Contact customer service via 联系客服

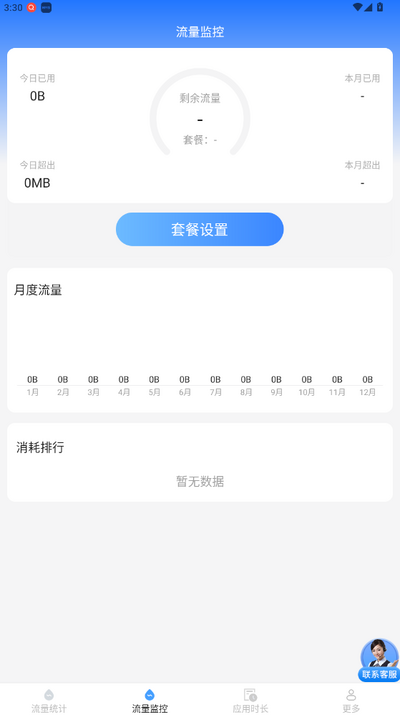[x=379, y=660]
